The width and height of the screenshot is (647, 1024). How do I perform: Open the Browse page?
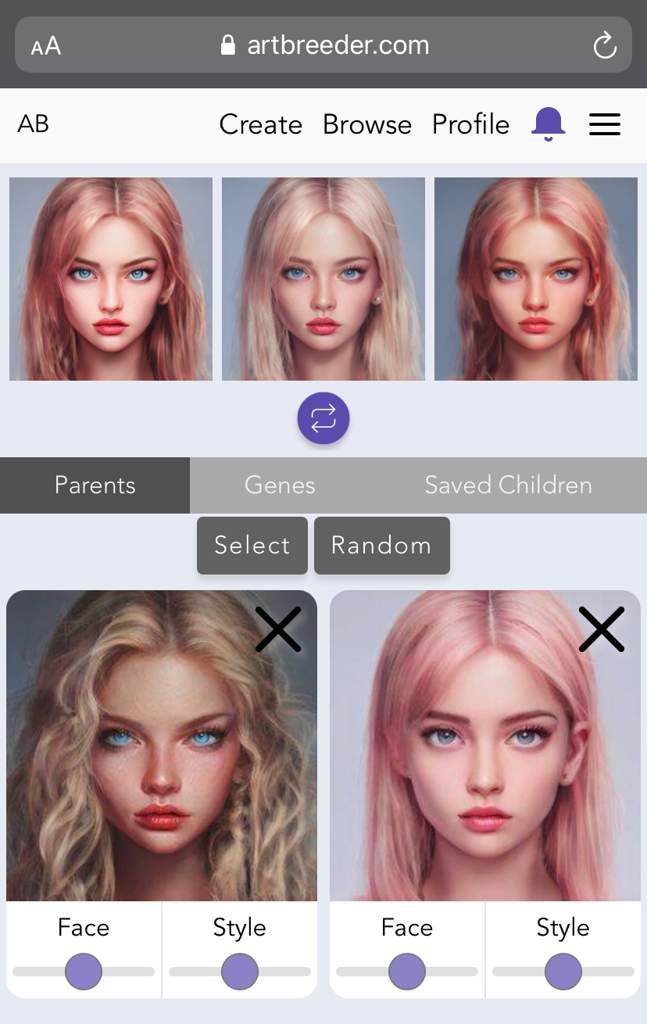coord(367,124)
